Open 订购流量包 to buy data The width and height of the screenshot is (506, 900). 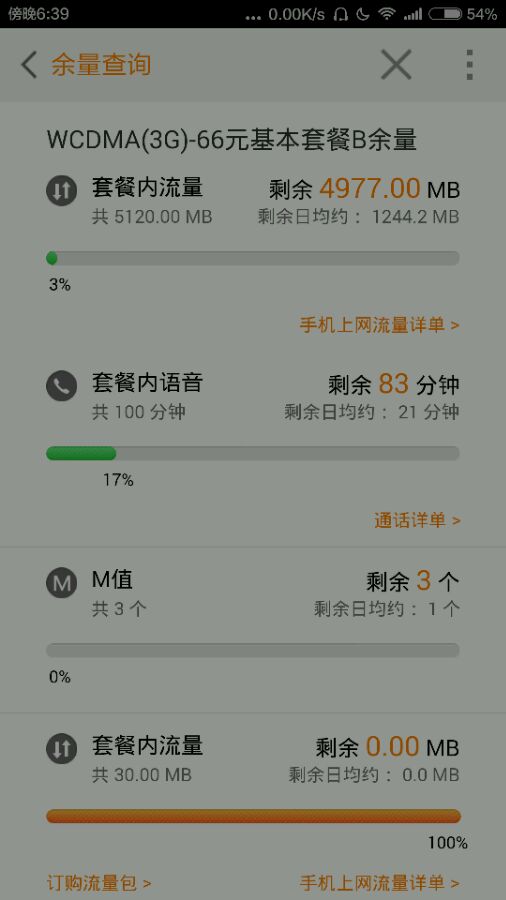(99, 882)
